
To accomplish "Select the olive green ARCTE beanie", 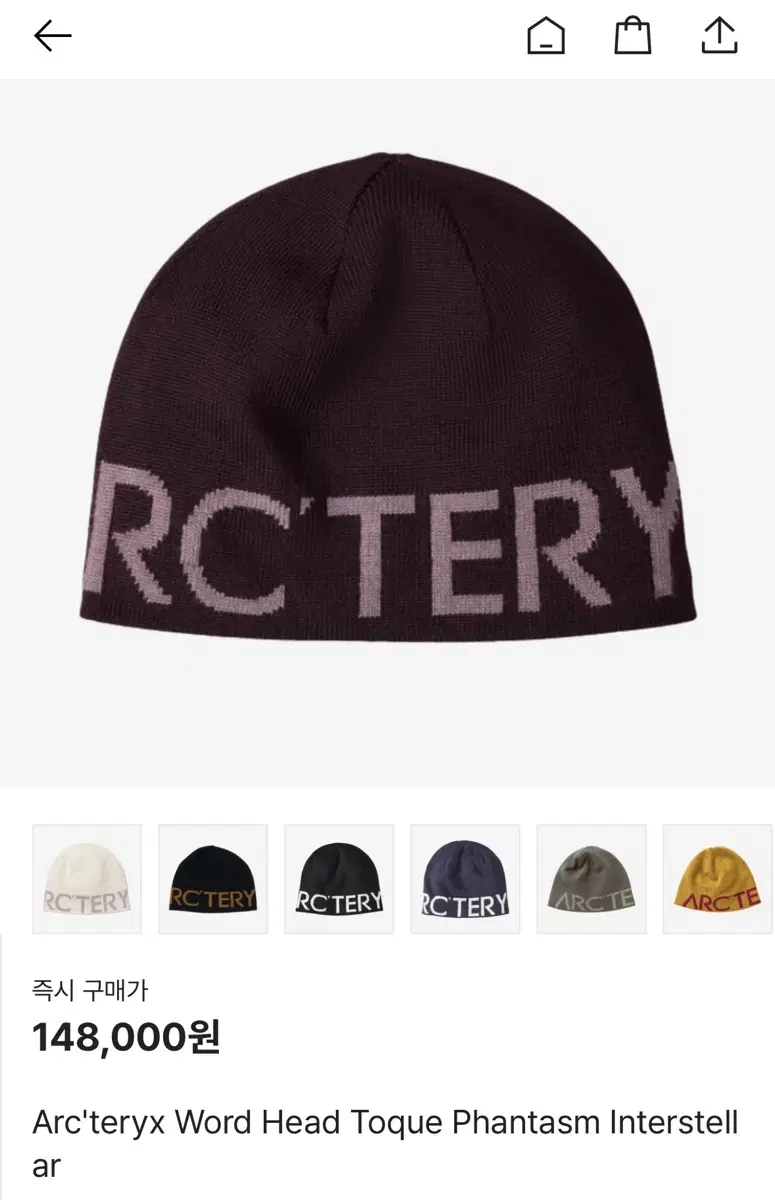I will pos(591,878).
